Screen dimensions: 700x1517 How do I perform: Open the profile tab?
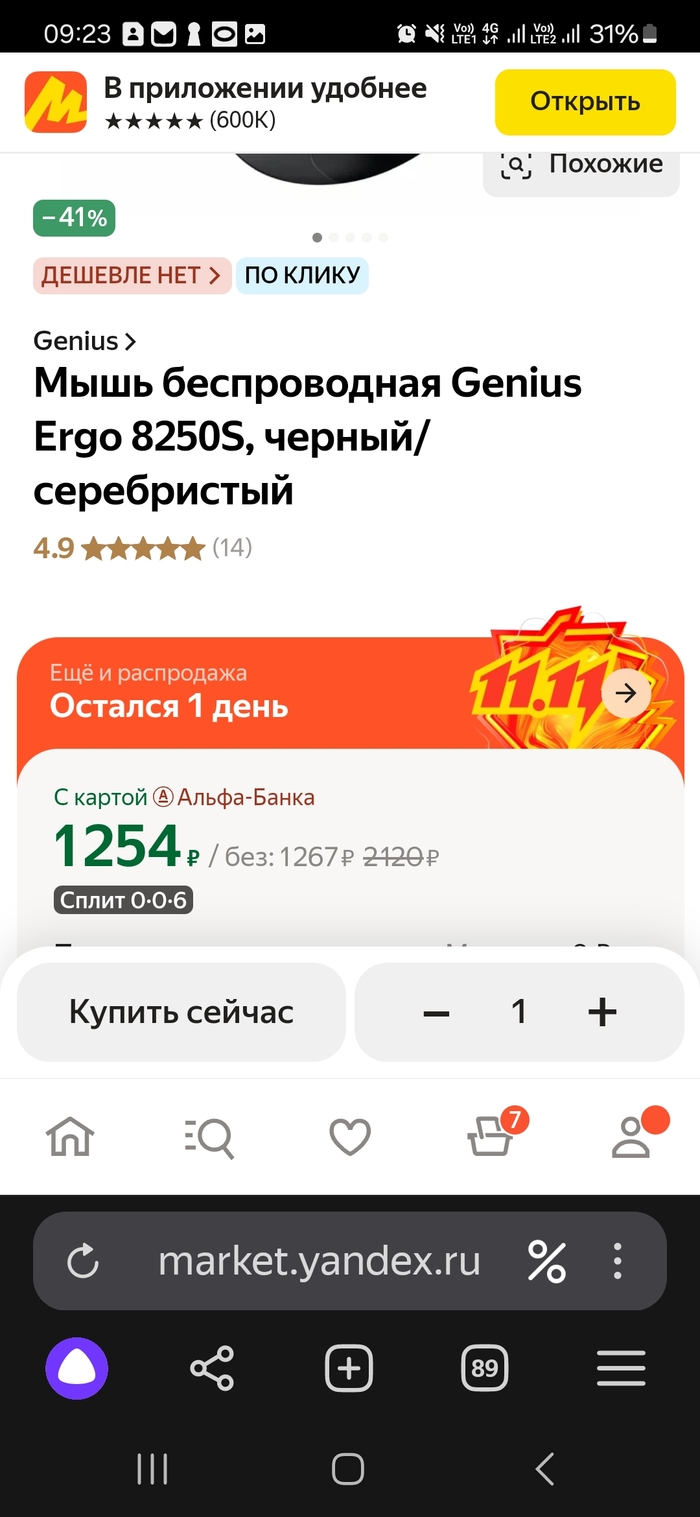click(x=631, y=1137)
